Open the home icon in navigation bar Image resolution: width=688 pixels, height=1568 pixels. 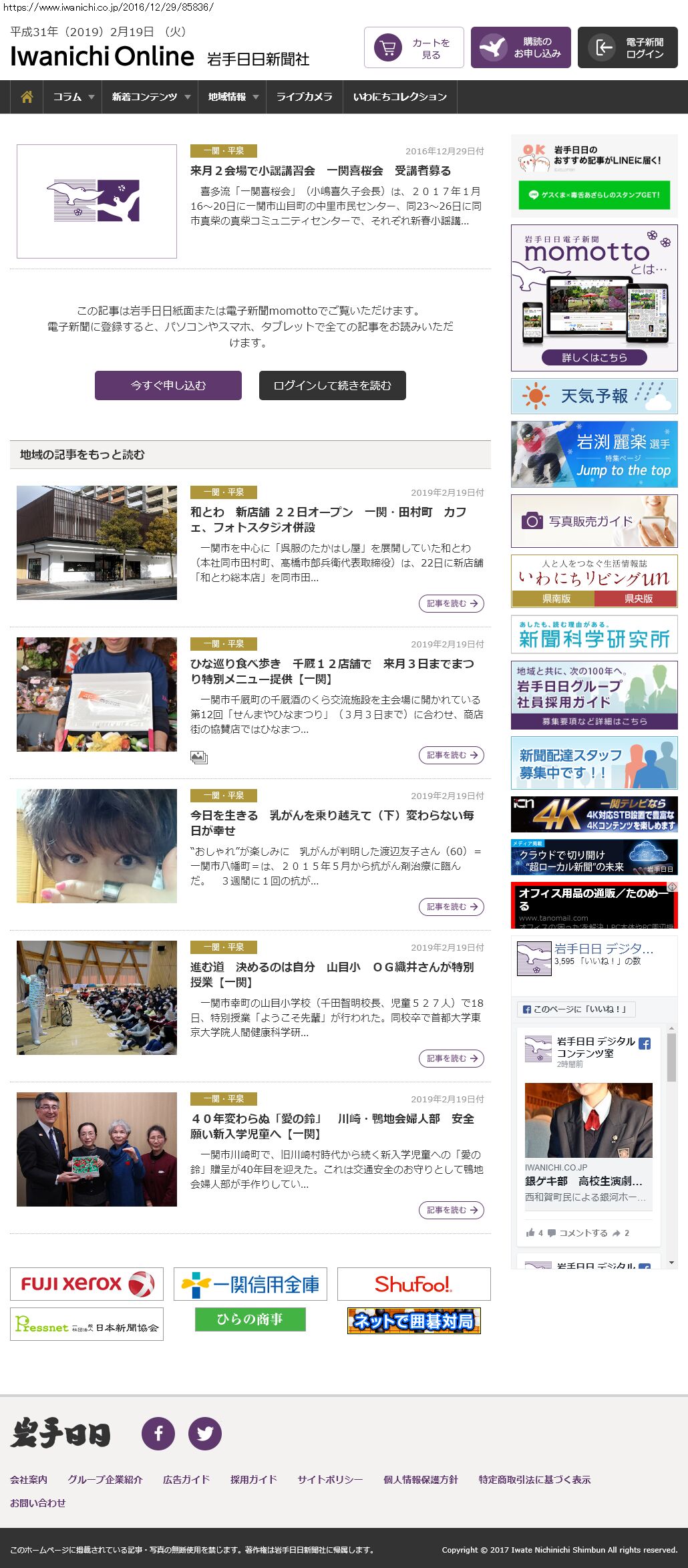pyautogui.click(x=27, y=97)
